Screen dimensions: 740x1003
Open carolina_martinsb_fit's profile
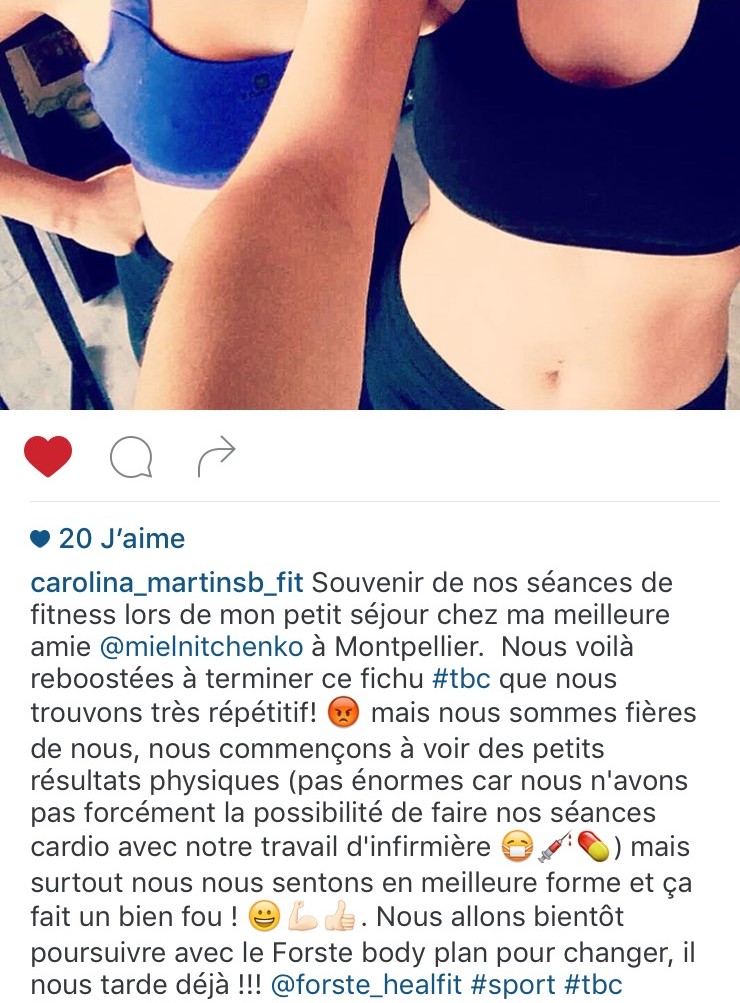click(169, 583)
